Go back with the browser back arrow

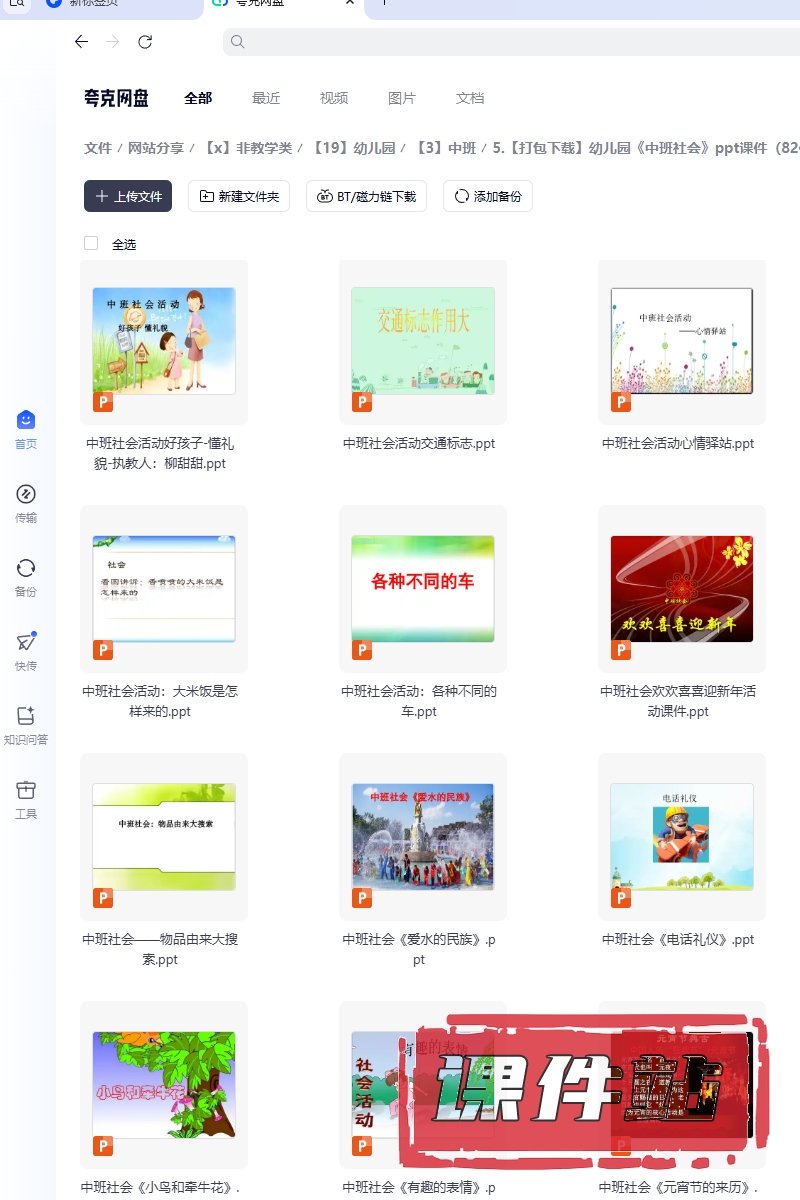[82, 42]
